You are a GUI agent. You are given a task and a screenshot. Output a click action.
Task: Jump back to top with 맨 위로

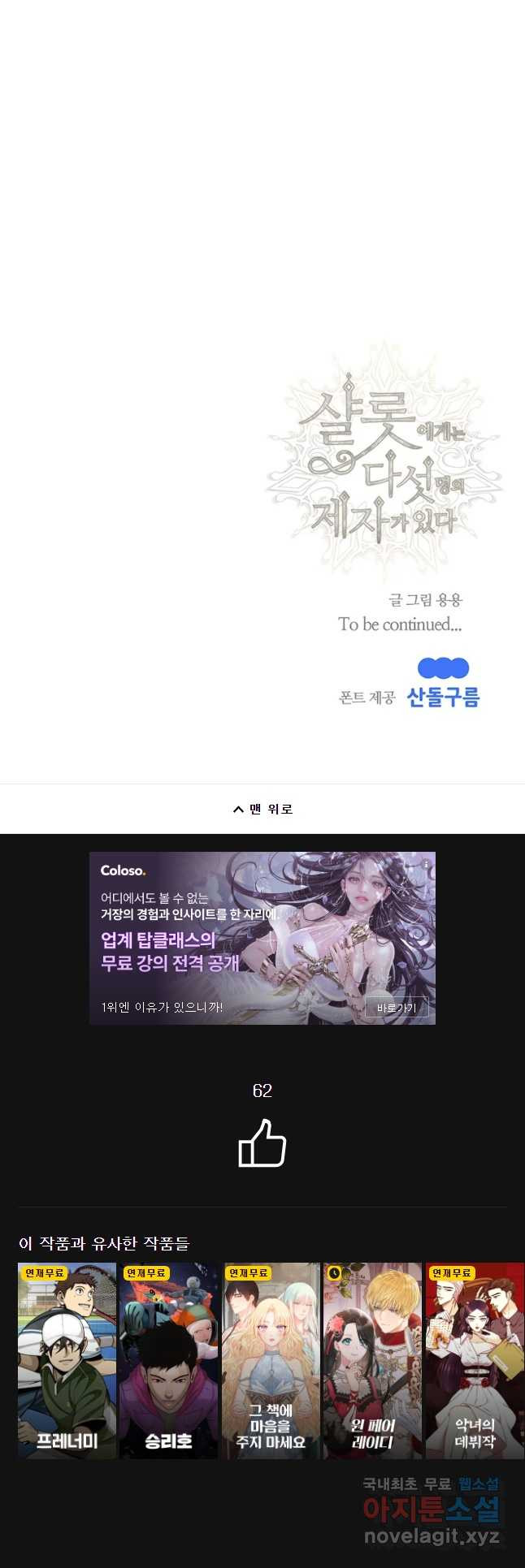[262, 809]
